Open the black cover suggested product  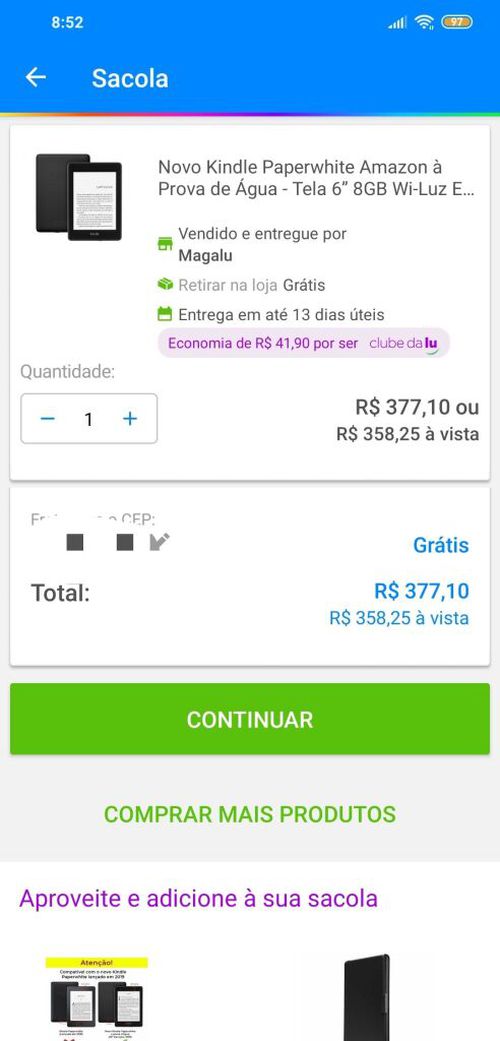click(367, 997)
